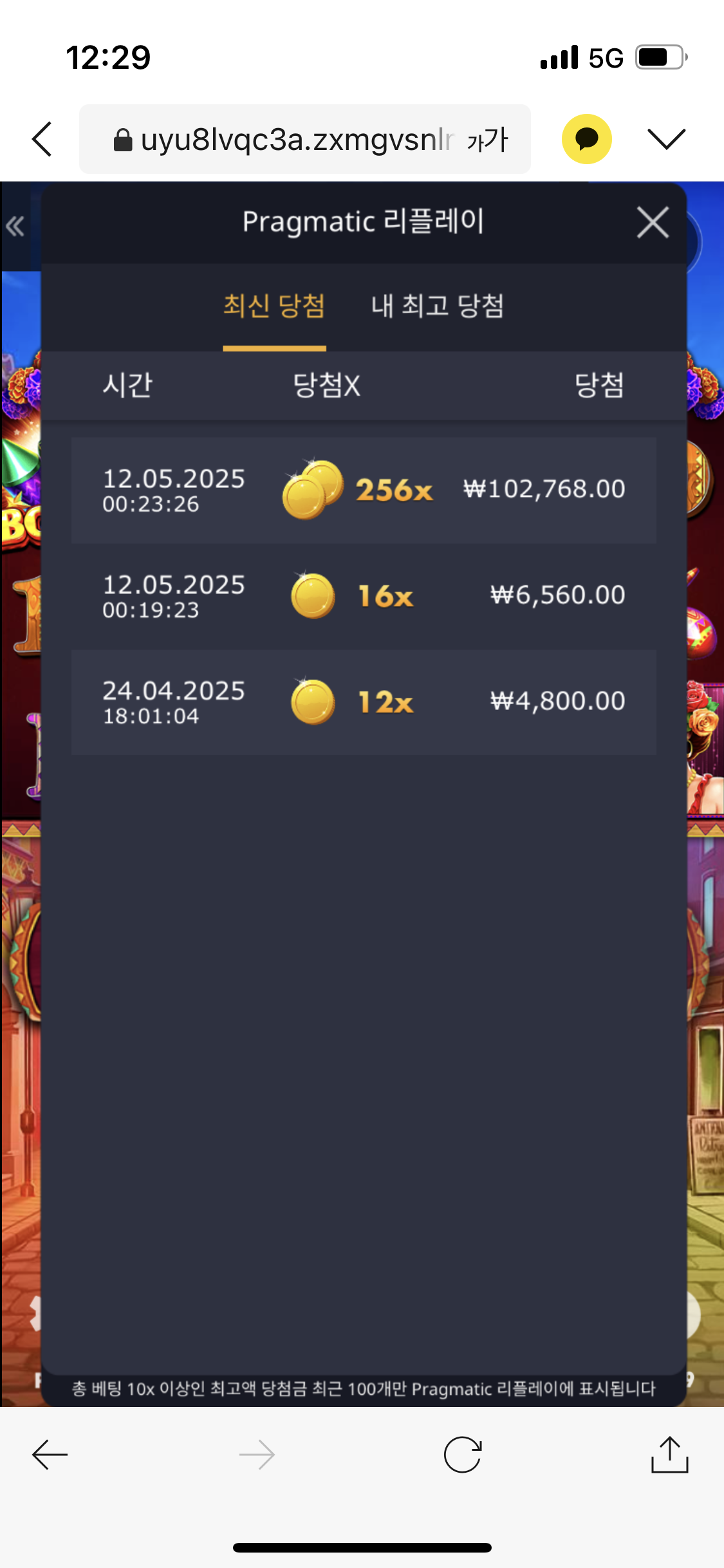
Task: Navigate back using the bottom arrow
Action: pyautogui.click(x=50, y=1455)
